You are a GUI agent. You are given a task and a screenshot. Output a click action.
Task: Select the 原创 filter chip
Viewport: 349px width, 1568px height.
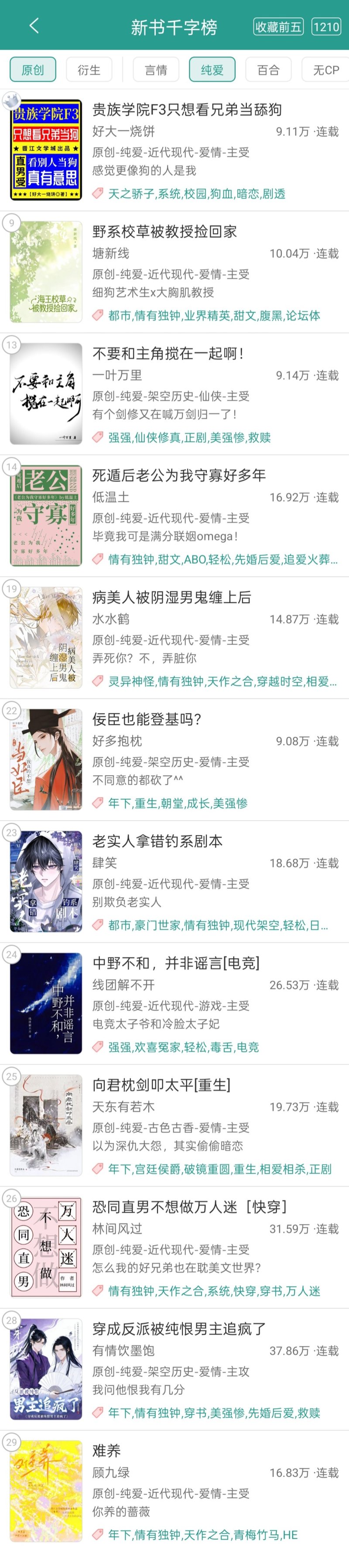[33, 70]
